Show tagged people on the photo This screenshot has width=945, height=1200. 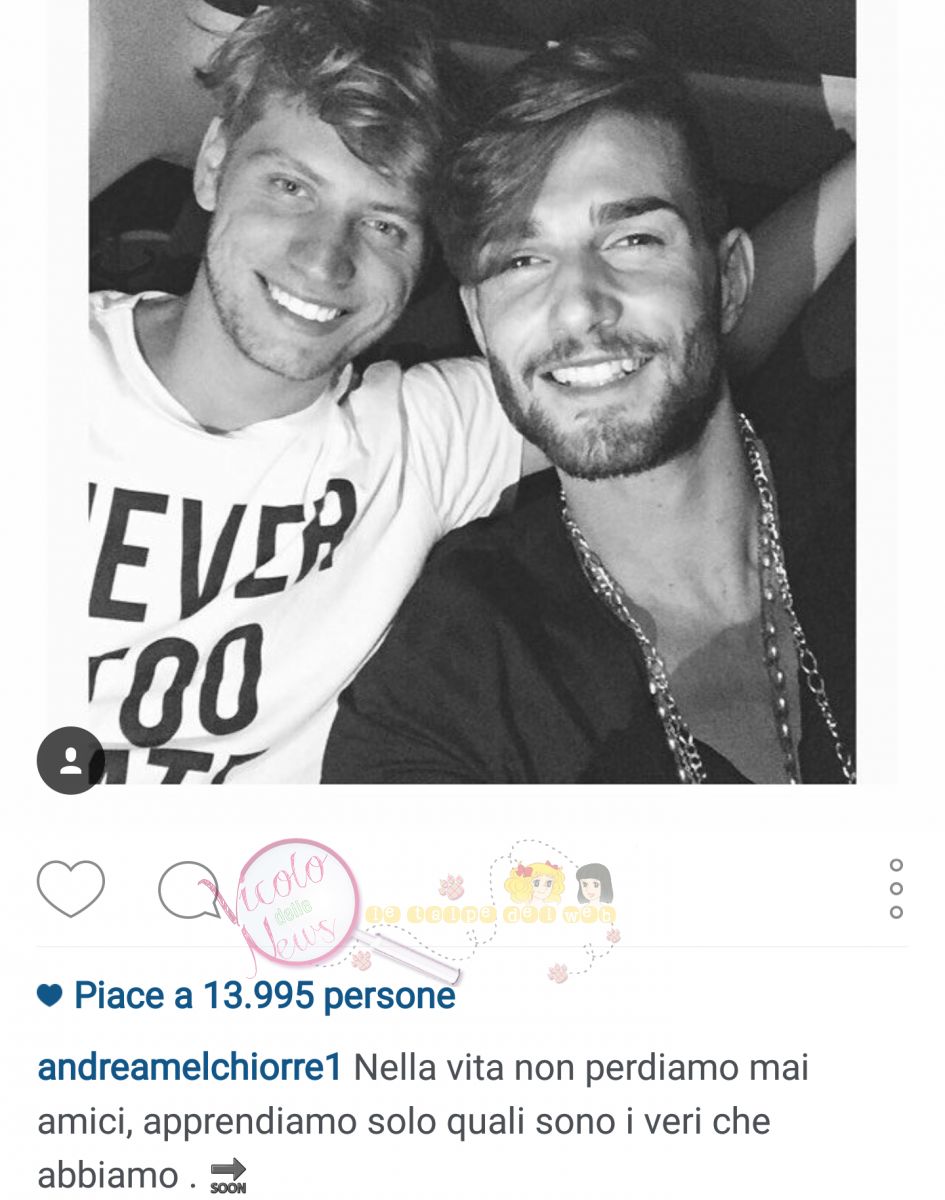(70, 760)
